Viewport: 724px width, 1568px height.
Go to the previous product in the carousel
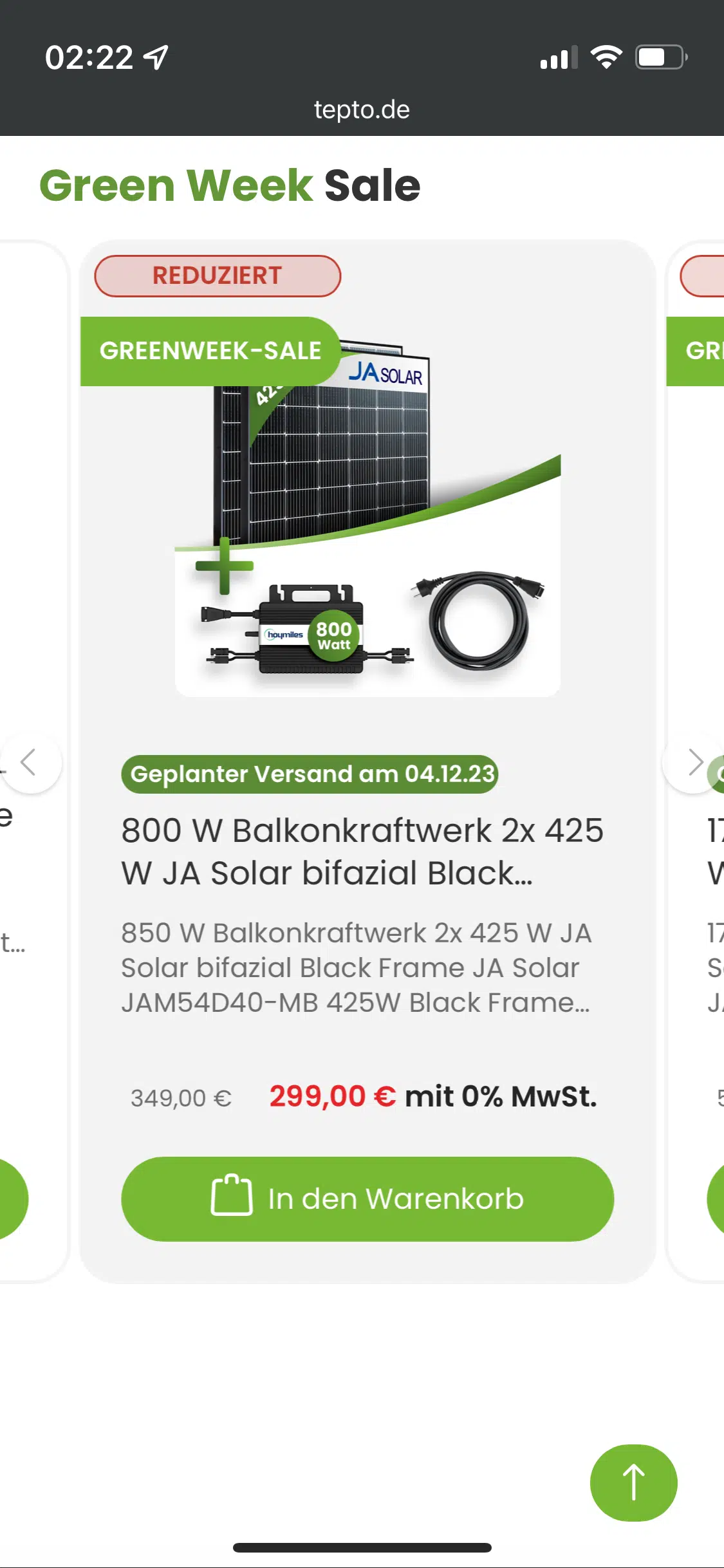(30, 762)
